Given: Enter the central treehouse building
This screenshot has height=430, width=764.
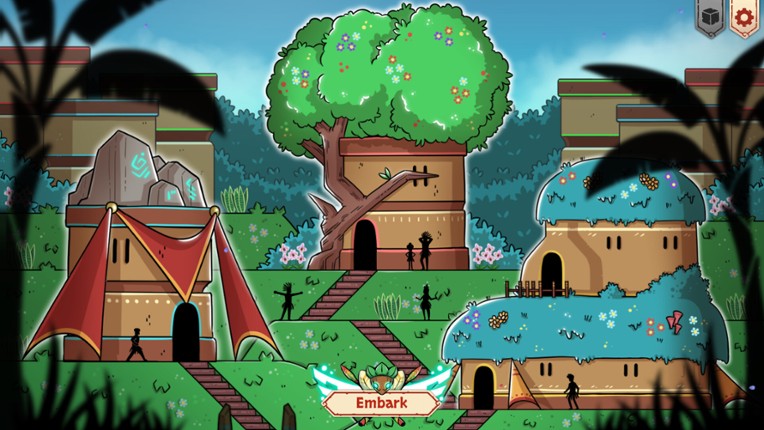Looking at the screenshot, I should [x=365, y=245].
